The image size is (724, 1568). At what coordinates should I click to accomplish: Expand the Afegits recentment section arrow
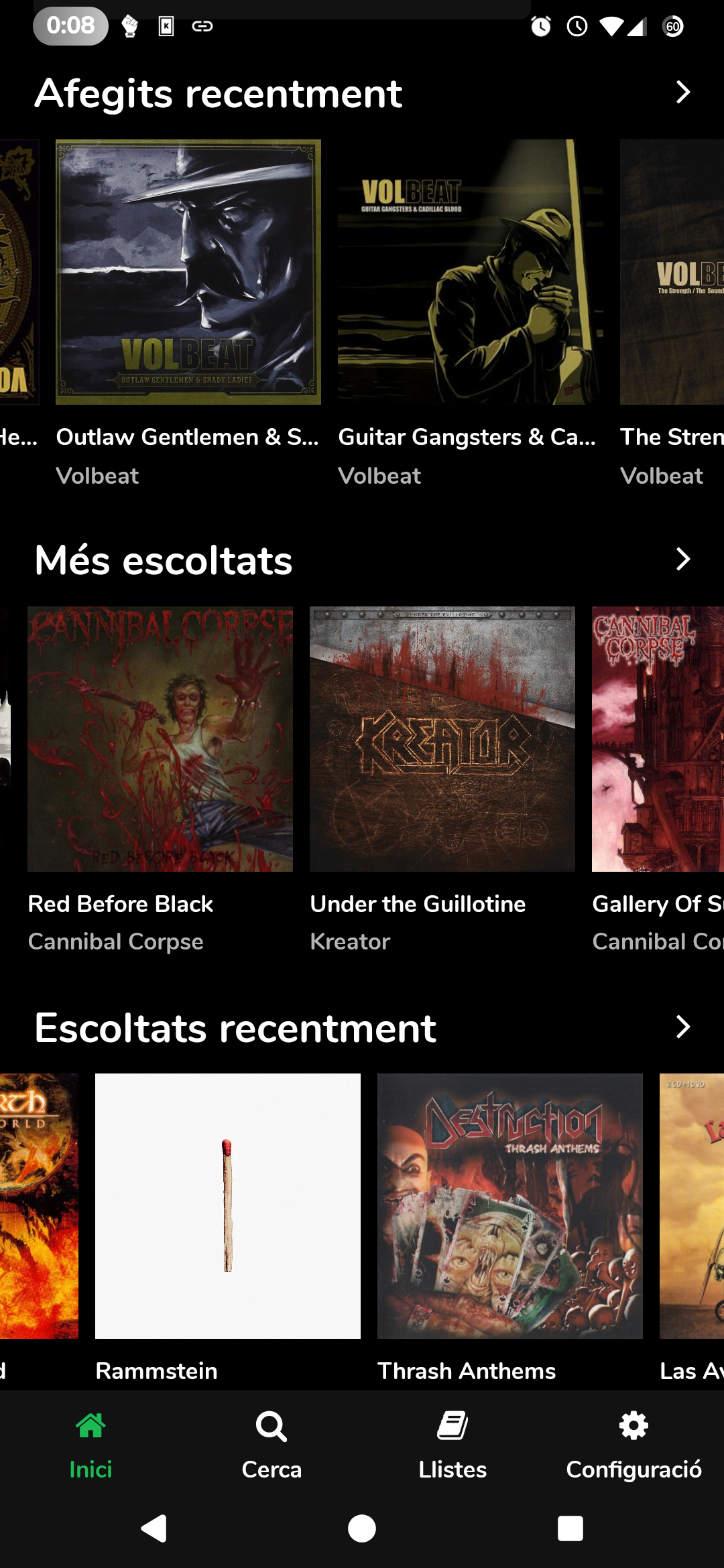(x=682, y=92)
